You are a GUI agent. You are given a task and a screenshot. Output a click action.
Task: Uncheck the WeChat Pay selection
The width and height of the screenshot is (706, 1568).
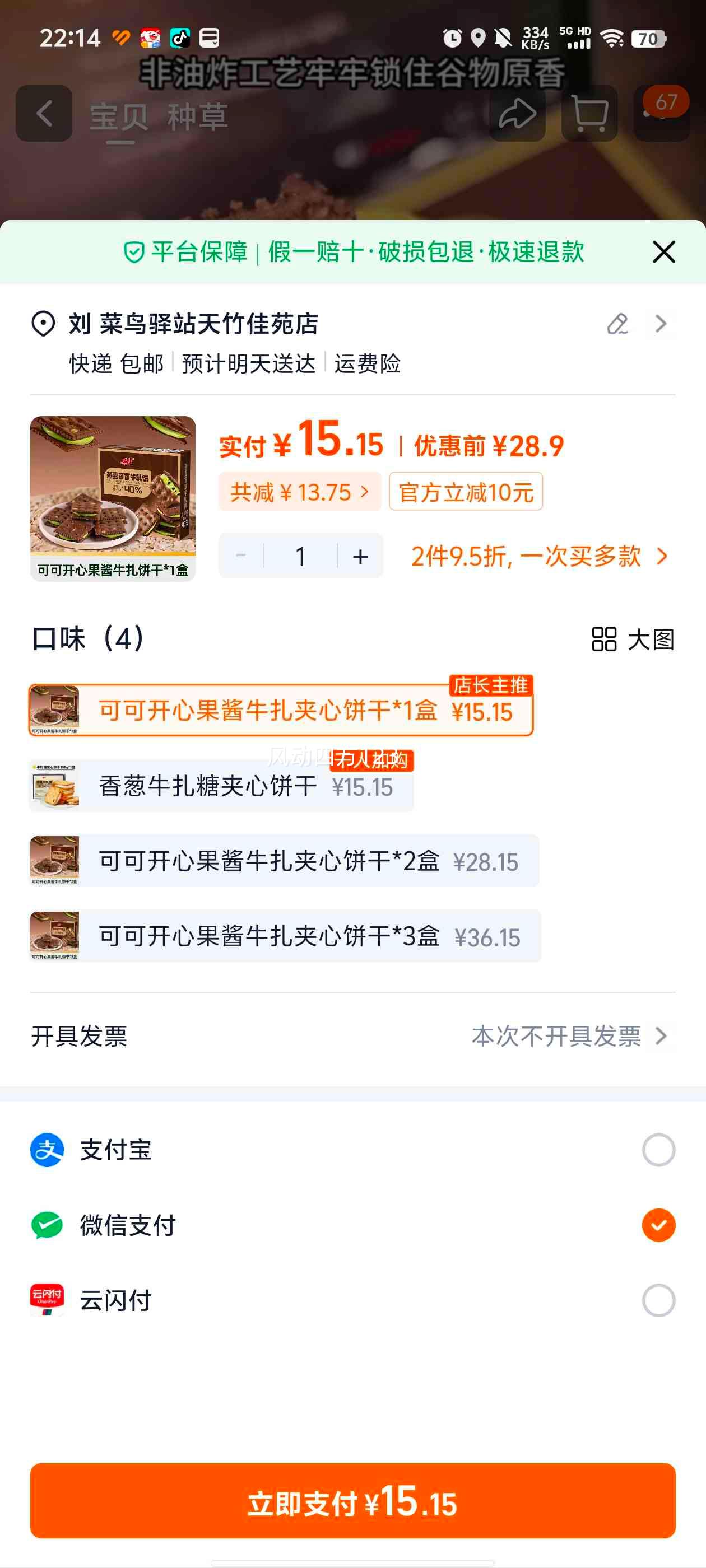658,1225
